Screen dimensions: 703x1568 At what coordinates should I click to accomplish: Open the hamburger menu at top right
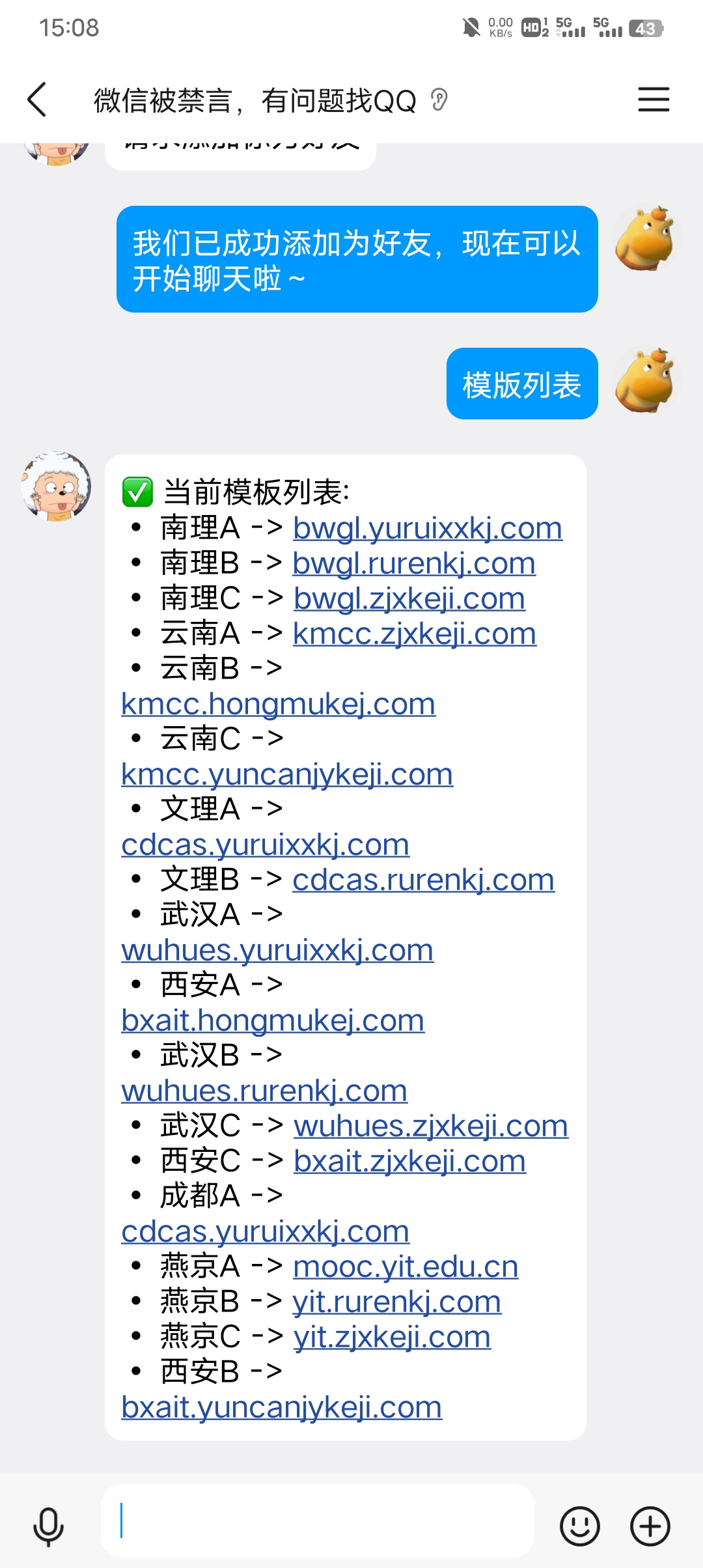654,100
